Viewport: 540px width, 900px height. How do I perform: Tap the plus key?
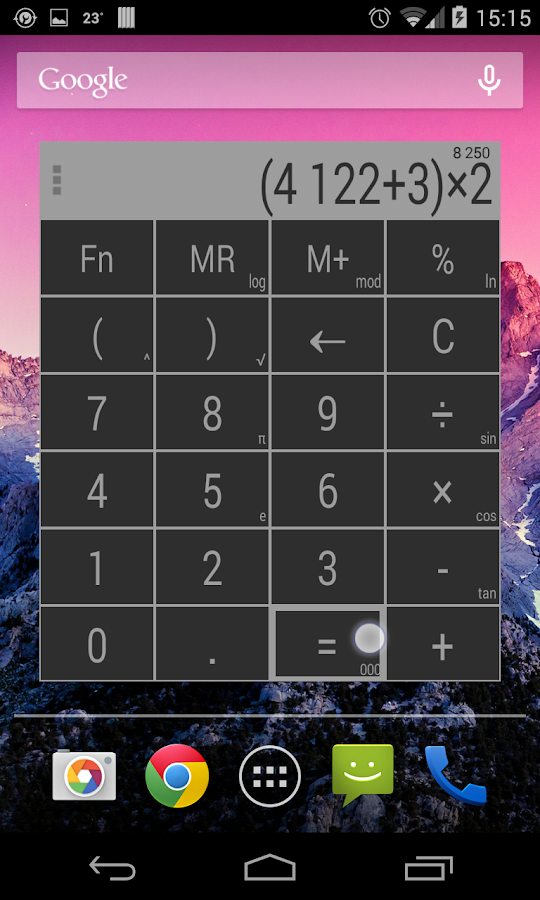[443, 644]
